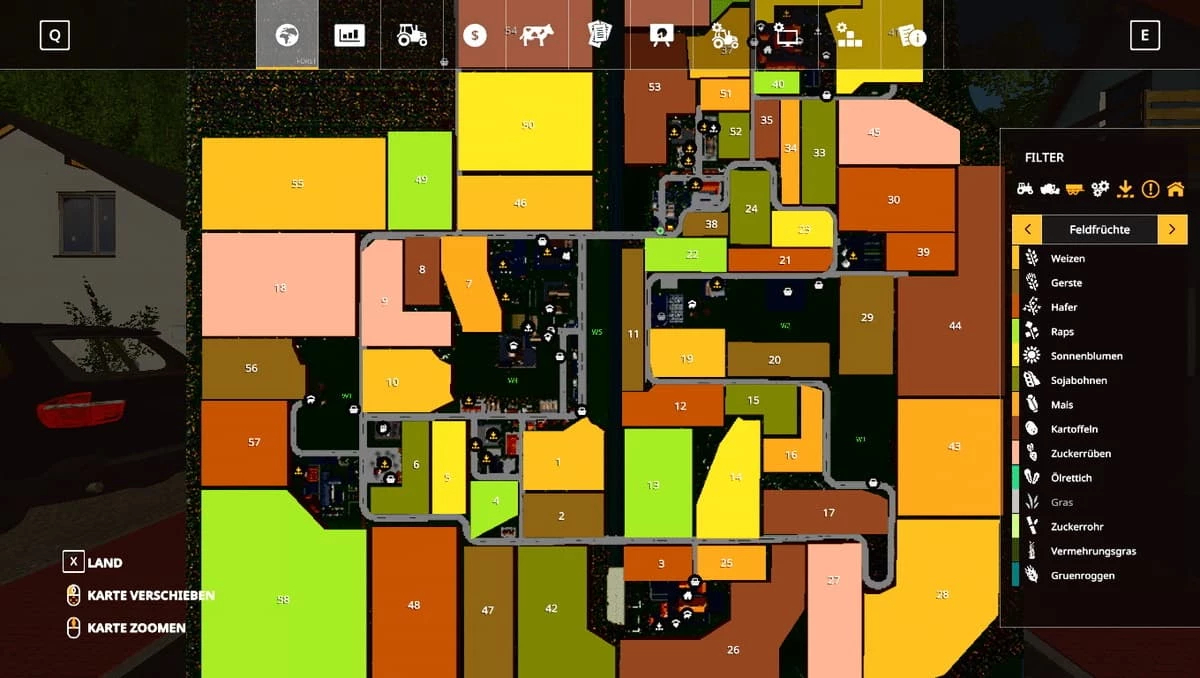The image size is (1200, 678).
Task: Switch to the vehicles tractor tab
Action: pyautogui.click(x=412, y=36)
